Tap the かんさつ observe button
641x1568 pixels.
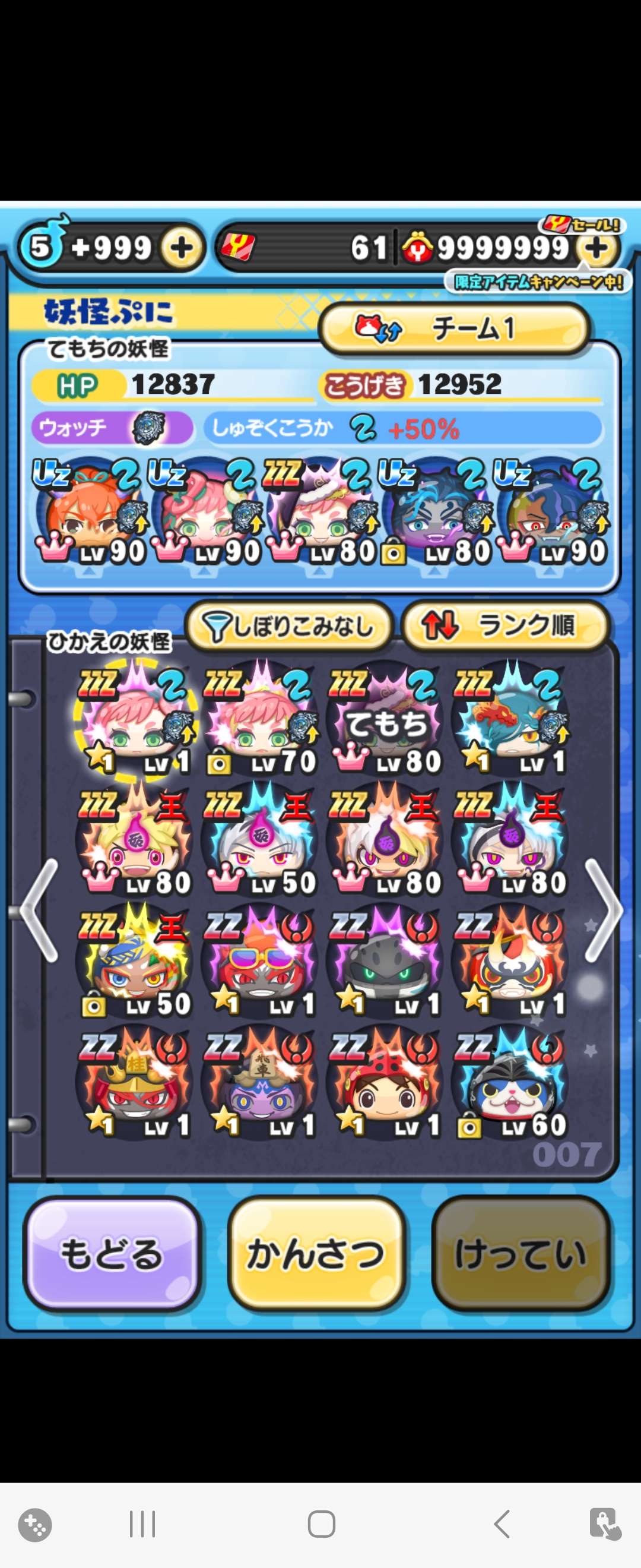[x=316, y=1255]
